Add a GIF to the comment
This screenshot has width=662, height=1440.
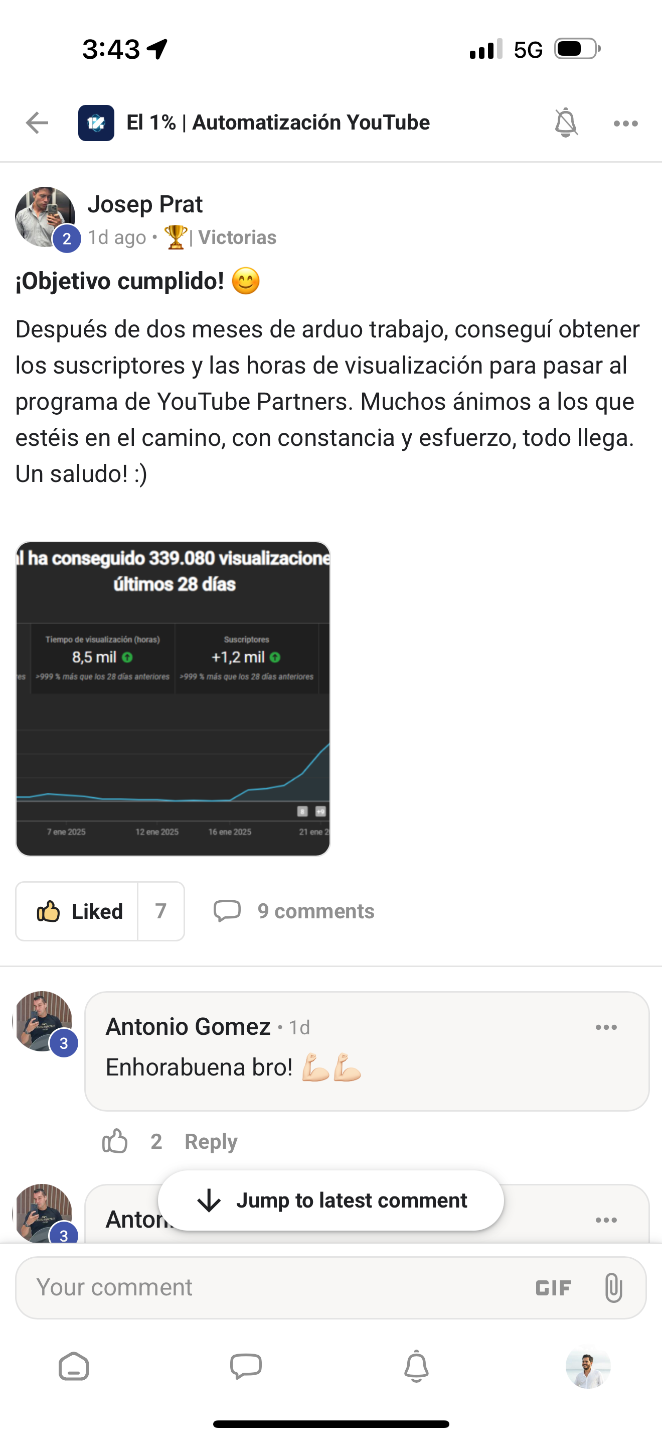tap(553, 1288)
